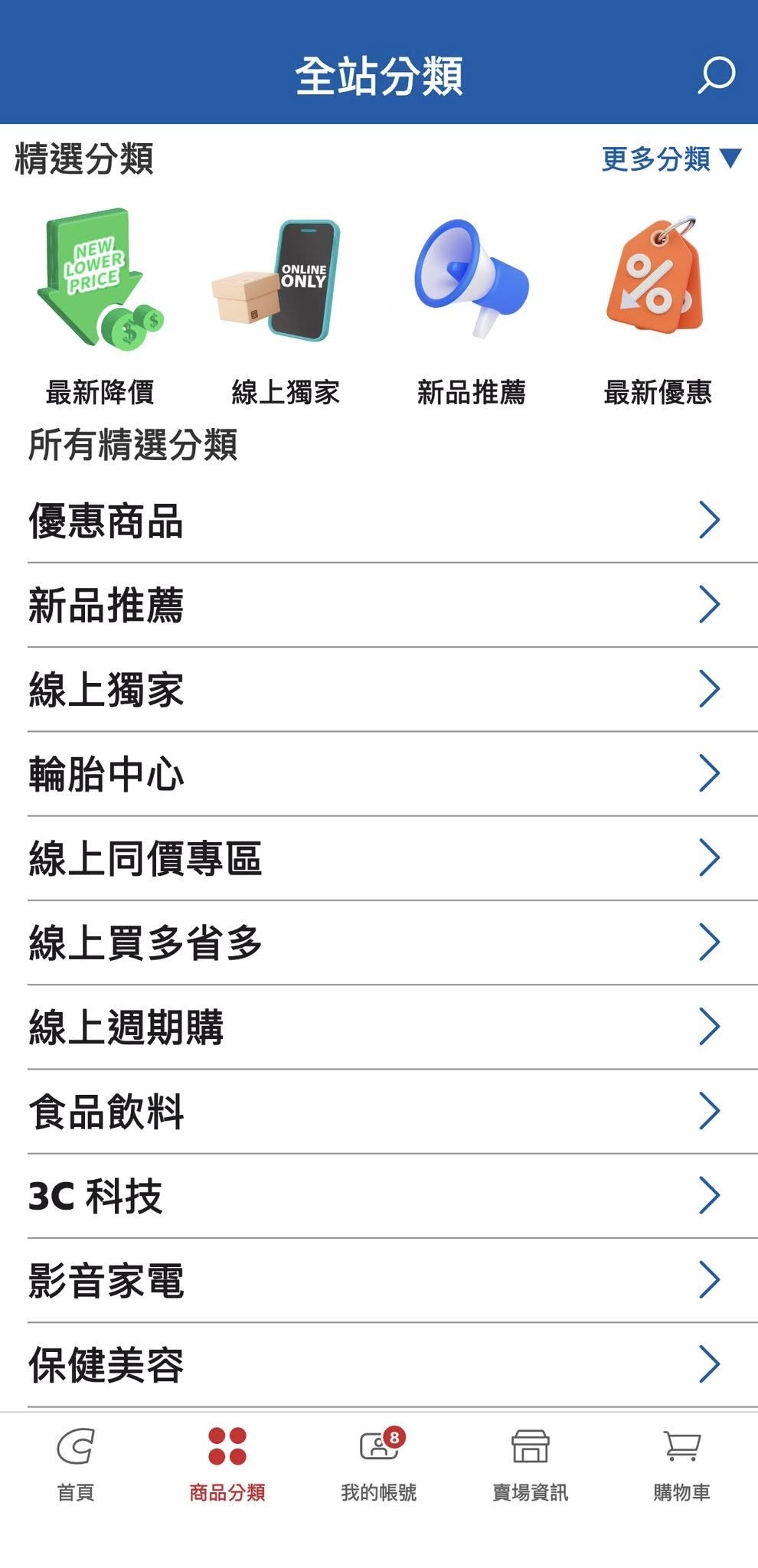Image resolution: width=758 pixels, height=1568 pixels.
Task: Open the 優惠商品 row
Action: [375, 521]
